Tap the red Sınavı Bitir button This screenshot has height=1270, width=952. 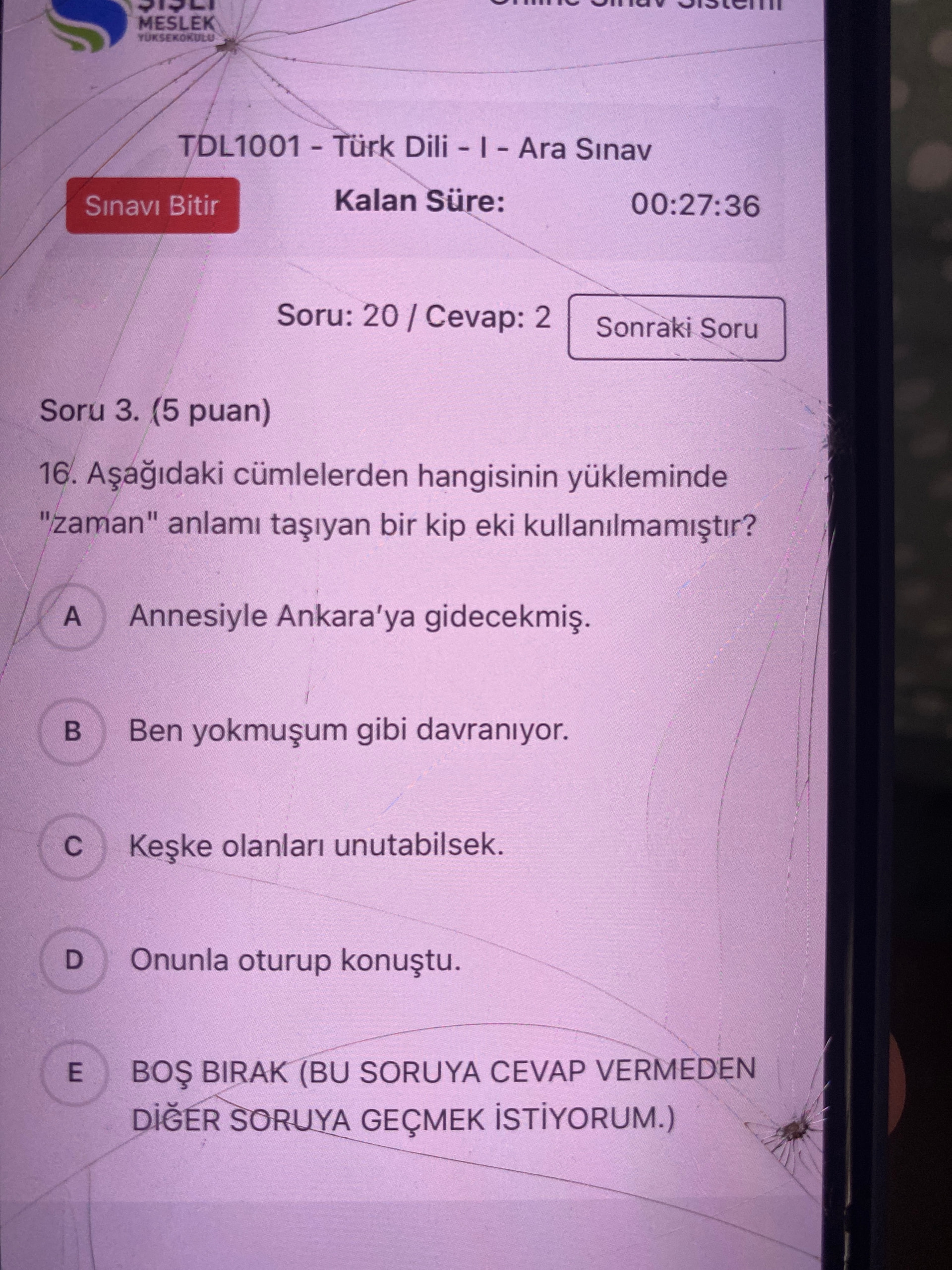[x=153, y=205]
